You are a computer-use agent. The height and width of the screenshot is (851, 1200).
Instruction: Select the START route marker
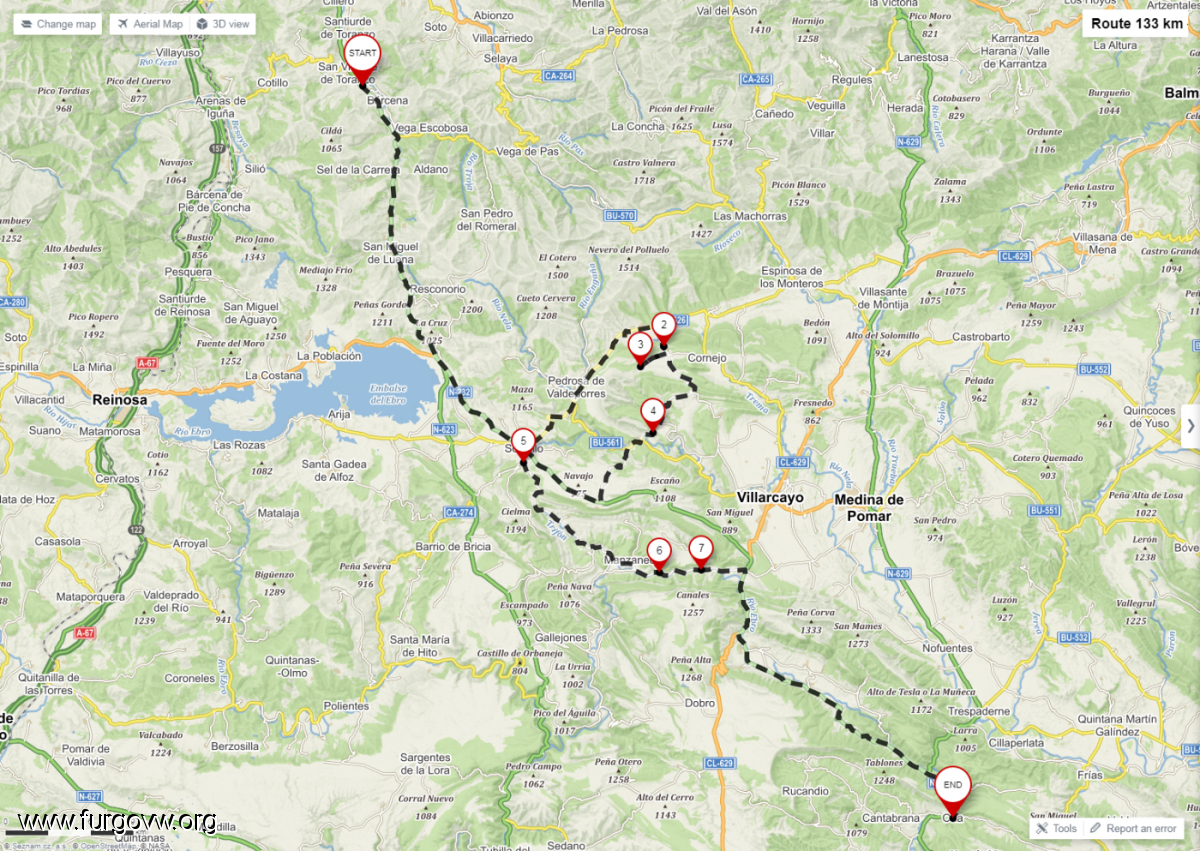[362, 53]
